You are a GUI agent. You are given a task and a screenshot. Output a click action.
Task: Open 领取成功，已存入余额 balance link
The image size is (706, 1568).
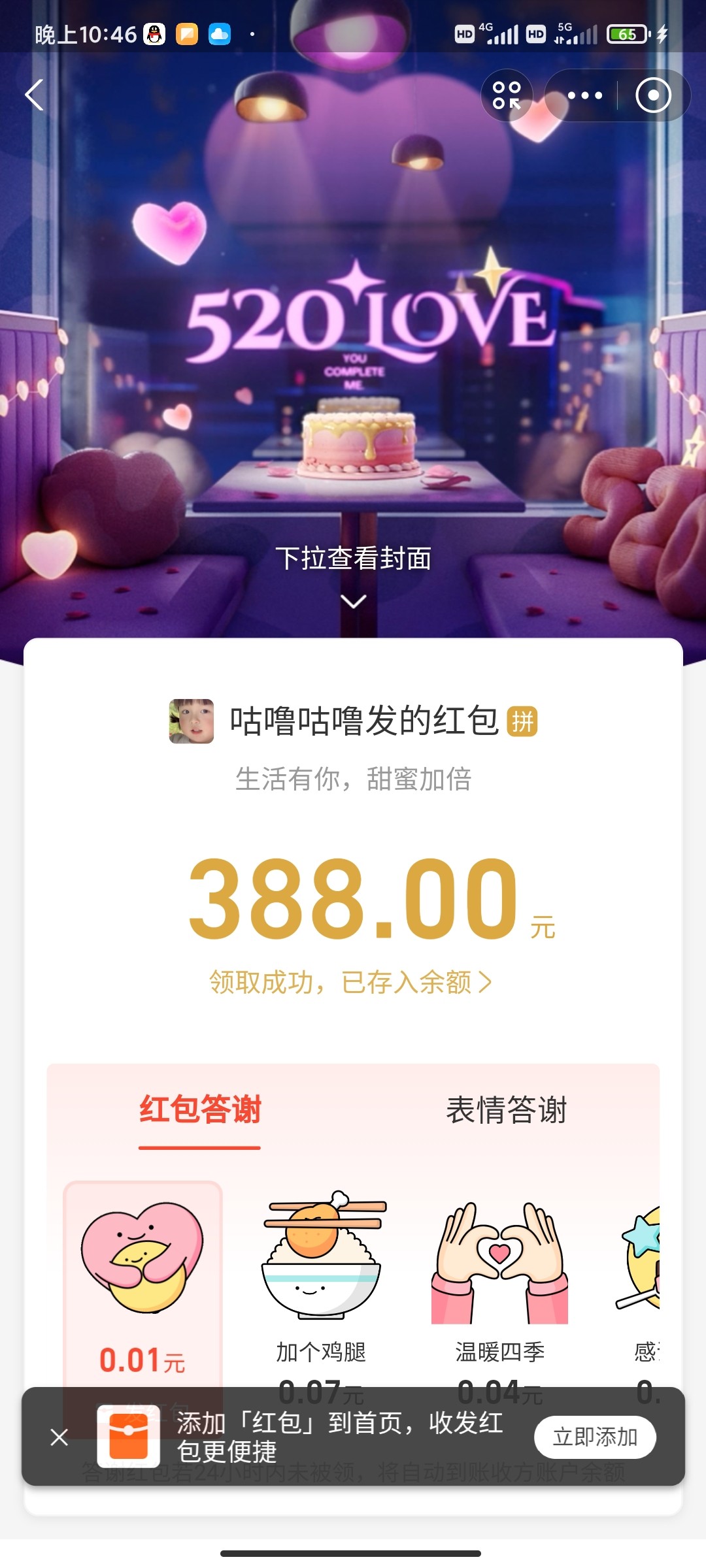pos(350,982)
